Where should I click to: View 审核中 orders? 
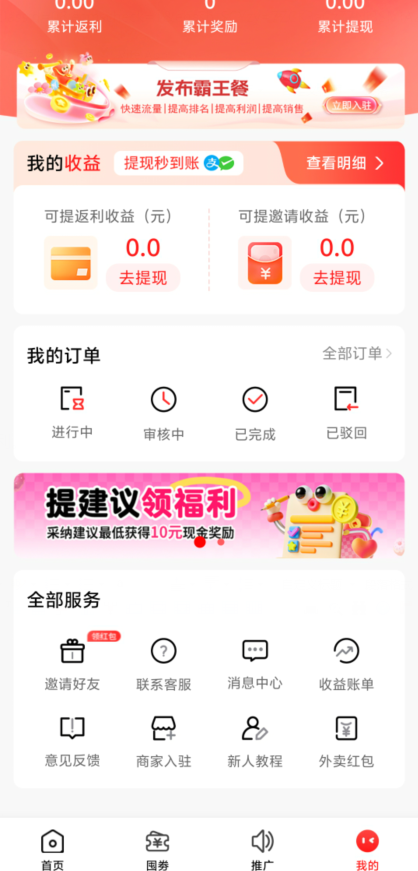tap(163, 414)
